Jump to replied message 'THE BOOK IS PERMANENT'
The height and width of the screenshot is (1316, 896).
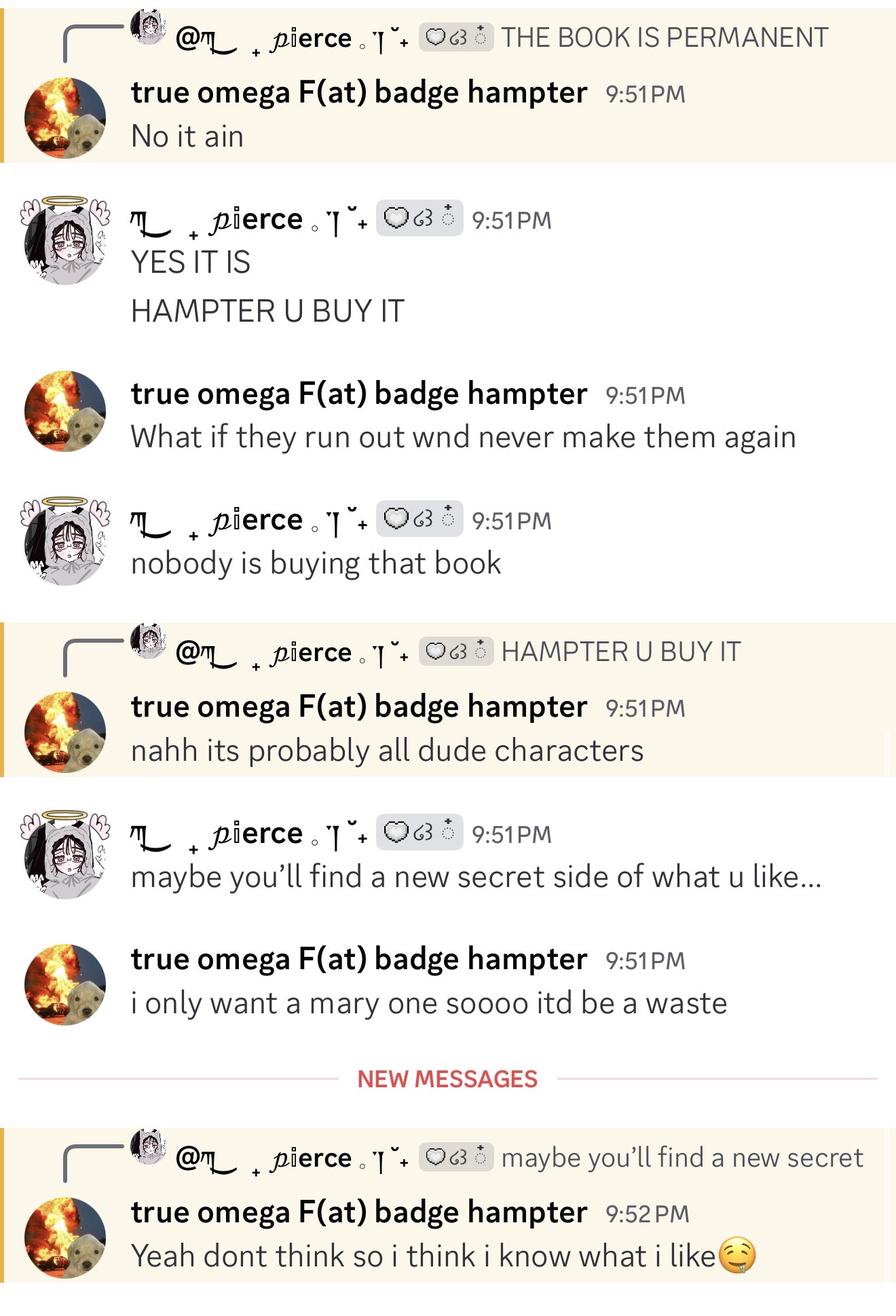click(664, 37)
